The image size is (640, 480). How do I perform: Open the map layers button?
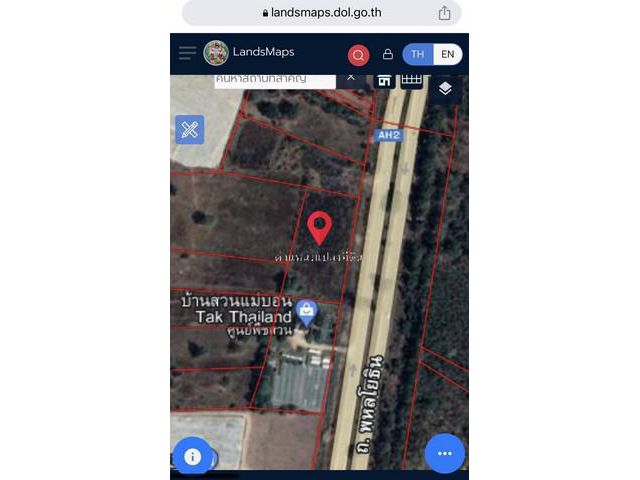pyautogui.click(x=445, y=89)
